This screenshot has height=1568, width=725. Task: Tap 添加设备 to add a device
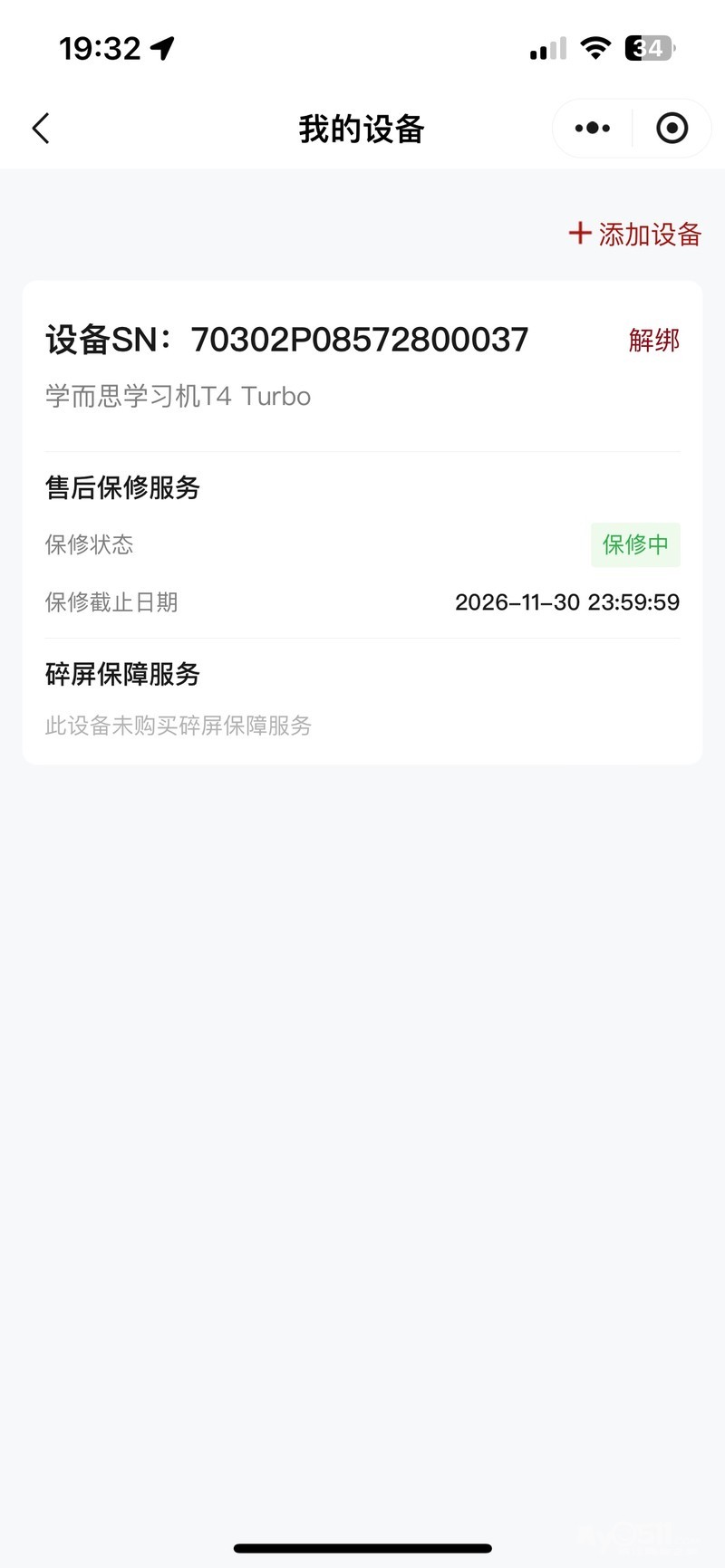(635, 234)
